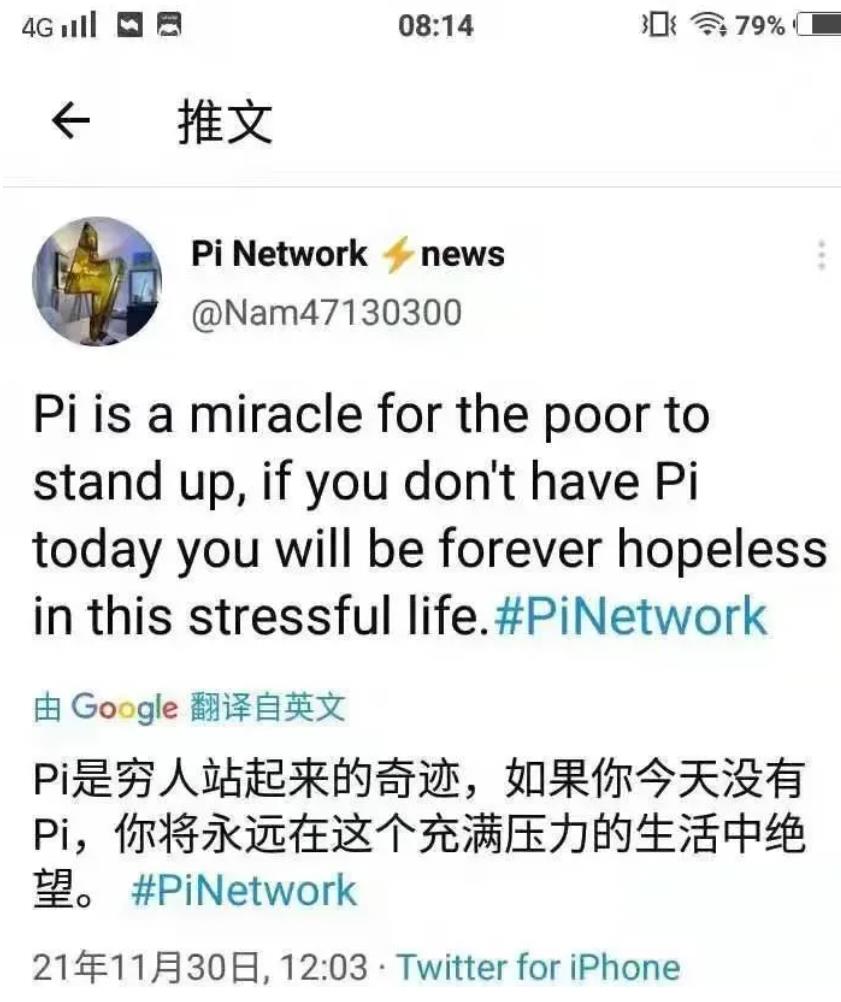Go back from the tweet view
Screen dimensions: 841x1002
pos(70,122)
